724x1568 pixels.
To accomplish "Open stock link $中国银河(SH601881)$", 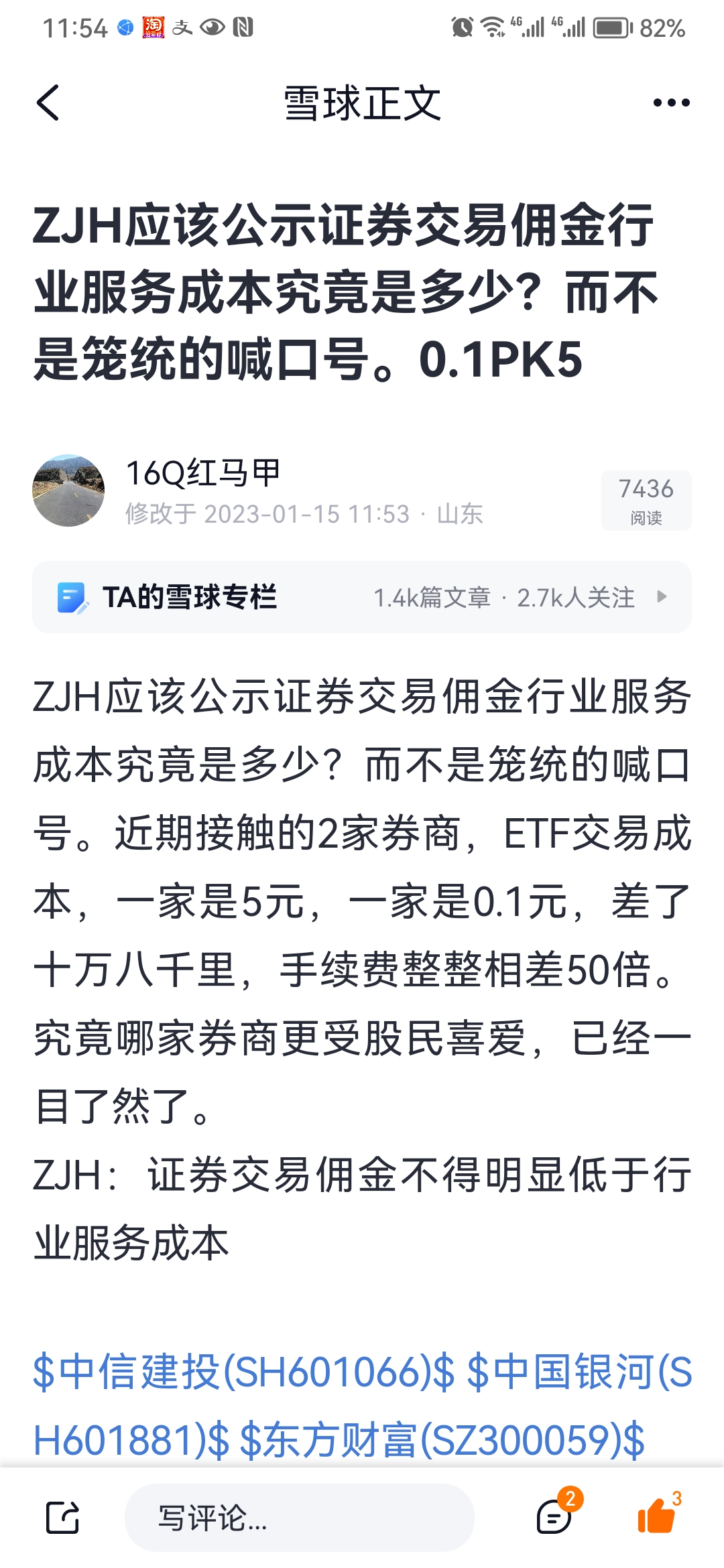I will pos(577,1372).
